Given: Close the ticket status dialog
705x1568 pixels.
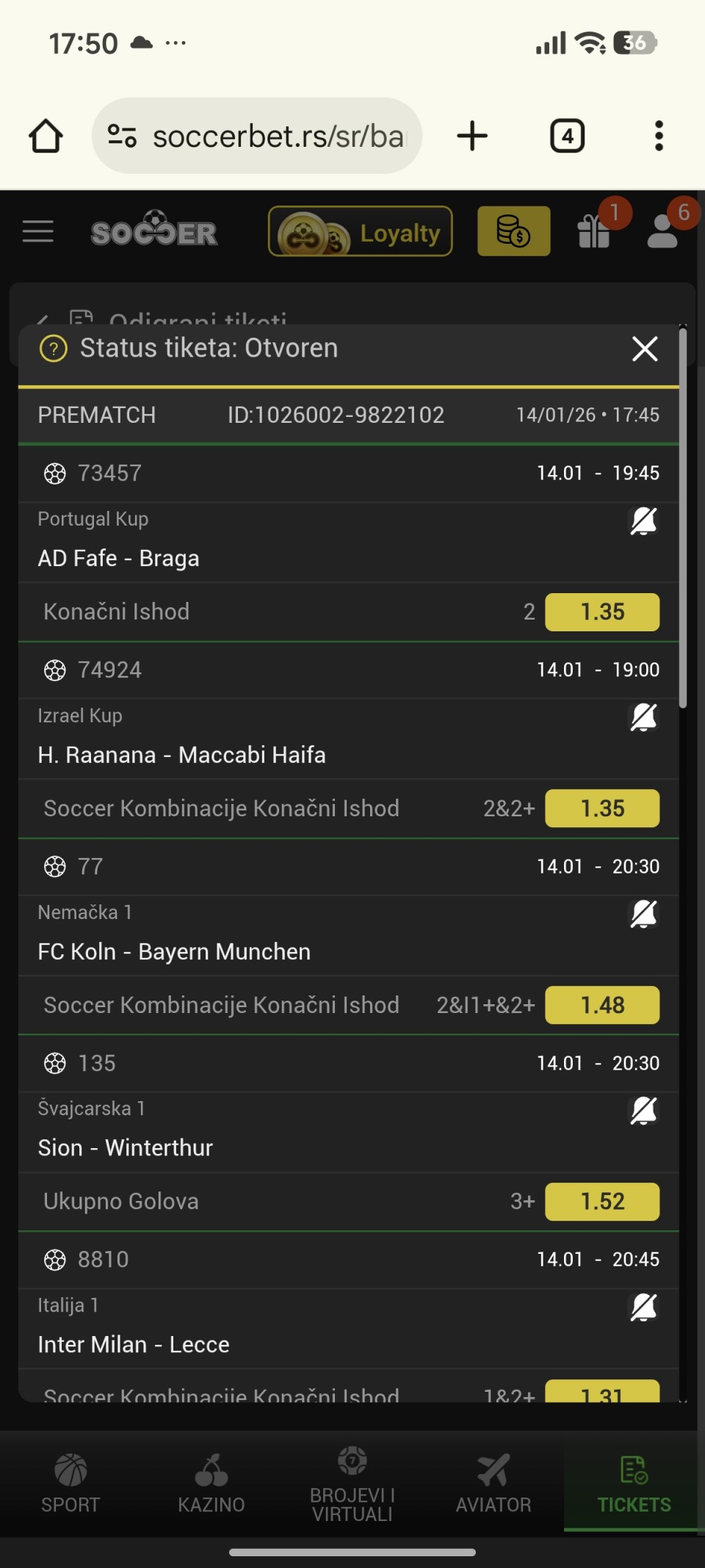Looking at the screenshot, I should 644,349.
